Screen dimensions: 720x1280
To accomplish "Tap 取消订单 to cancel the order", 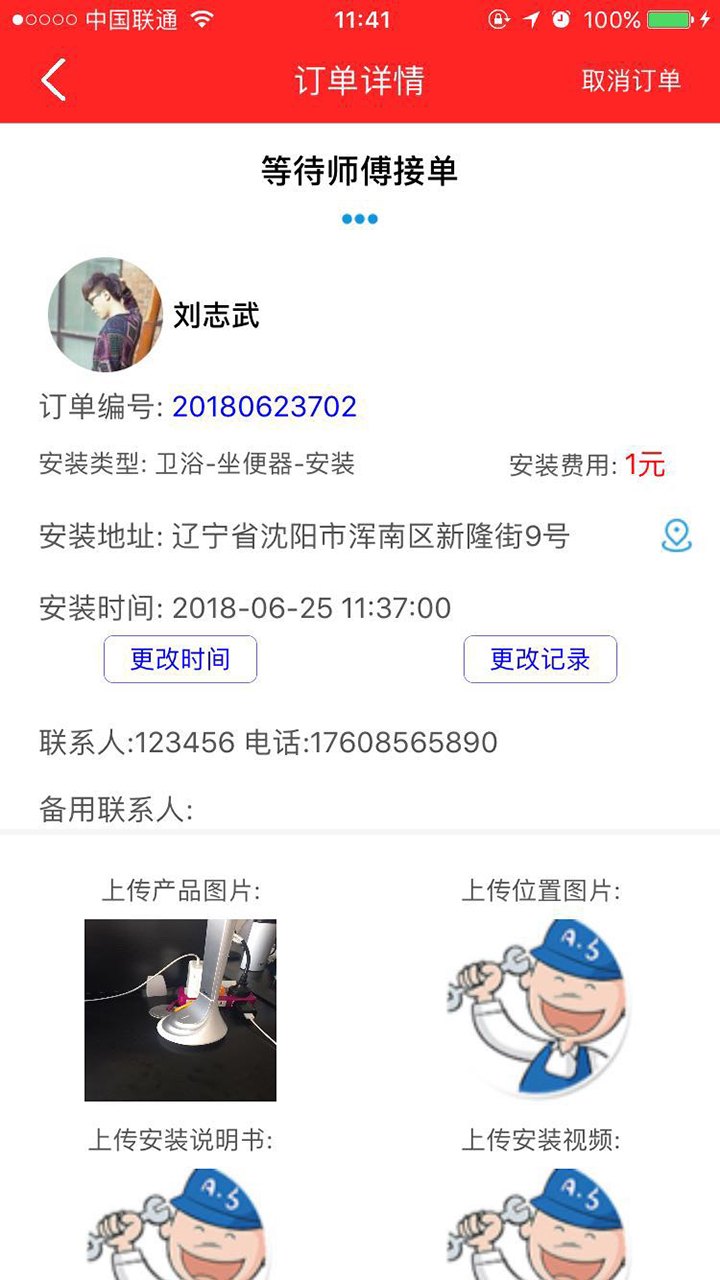I will pos(631,80).
